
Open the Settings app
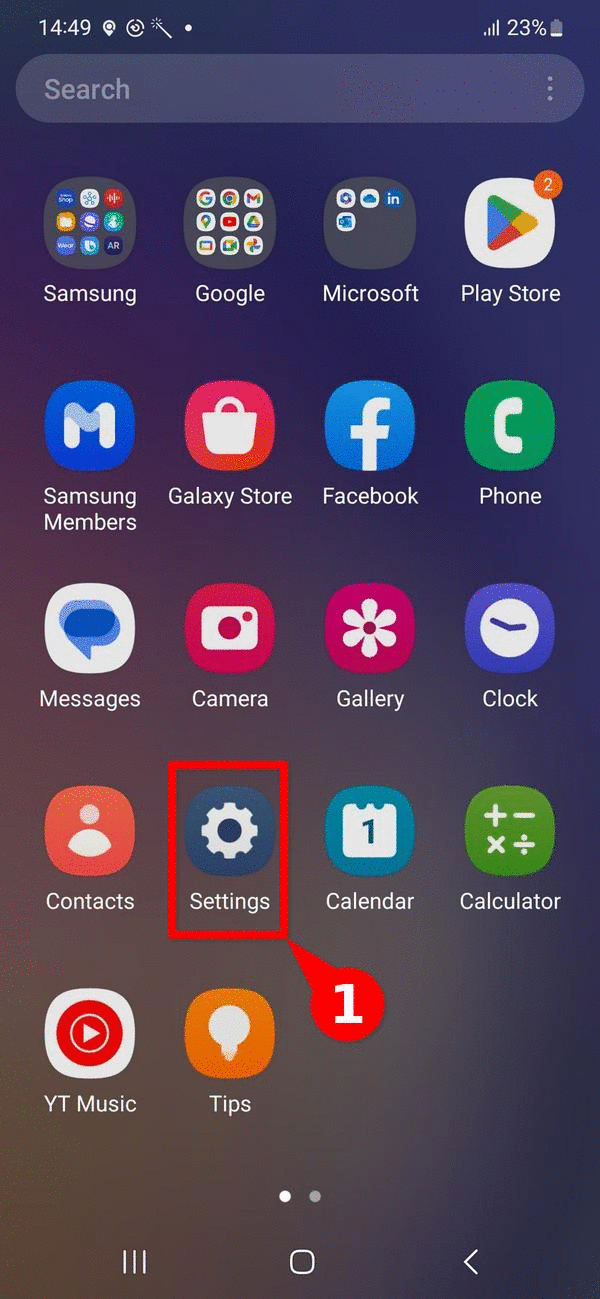click(230, 832)
